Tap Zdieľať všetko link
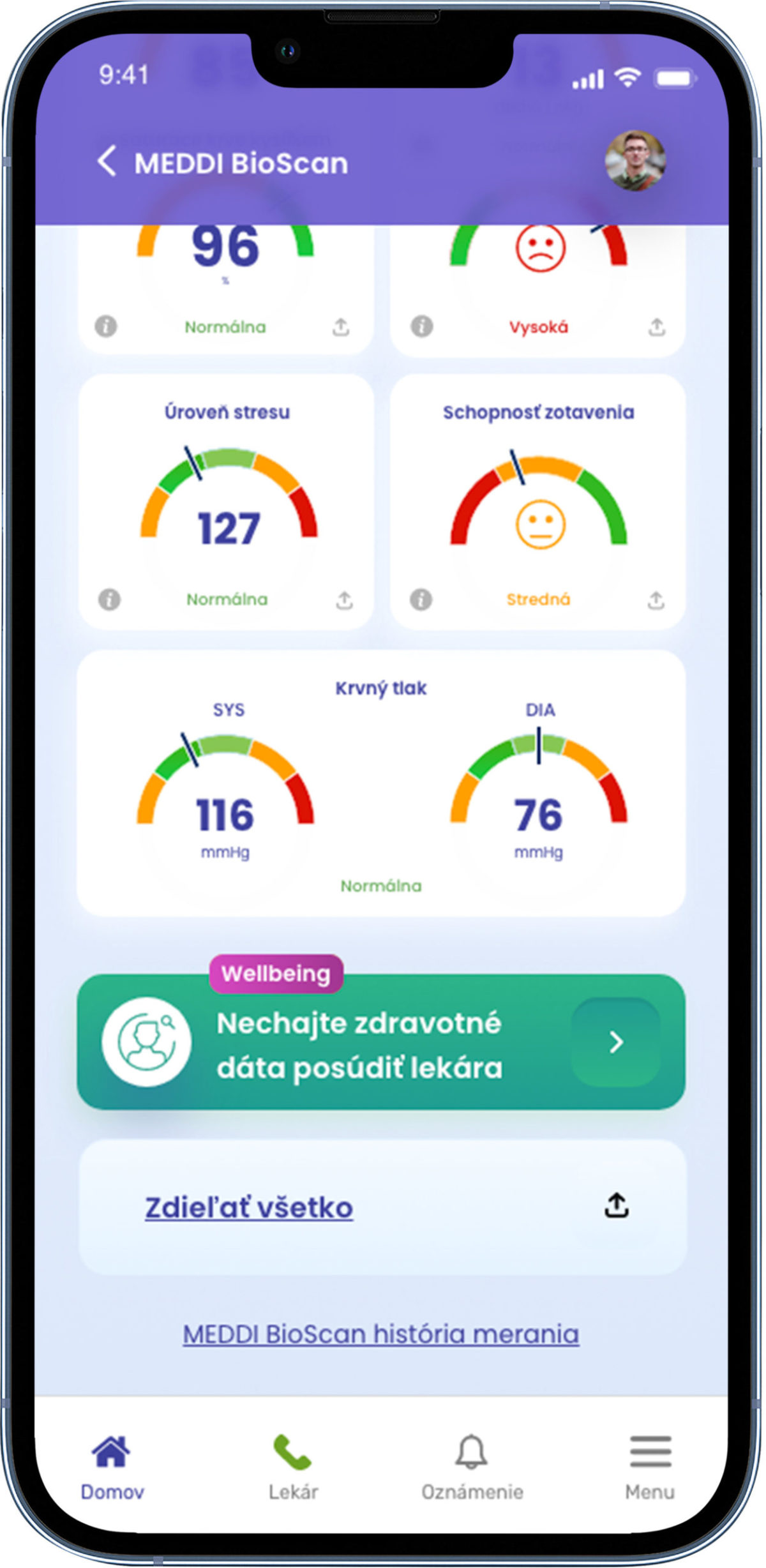 pos(249,1207)
